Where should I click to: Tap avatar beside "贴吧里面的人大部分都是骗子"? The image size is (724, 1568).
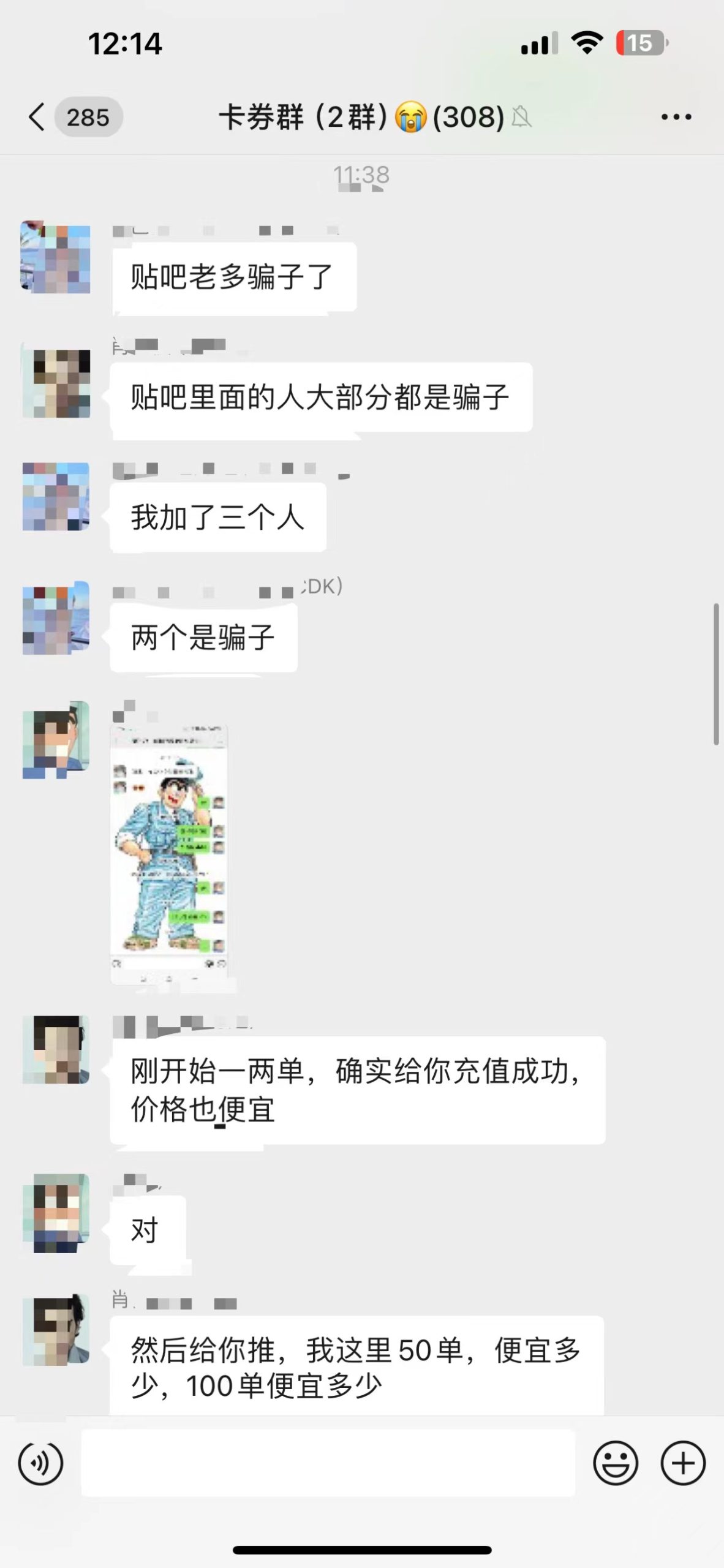coord(56,383)
